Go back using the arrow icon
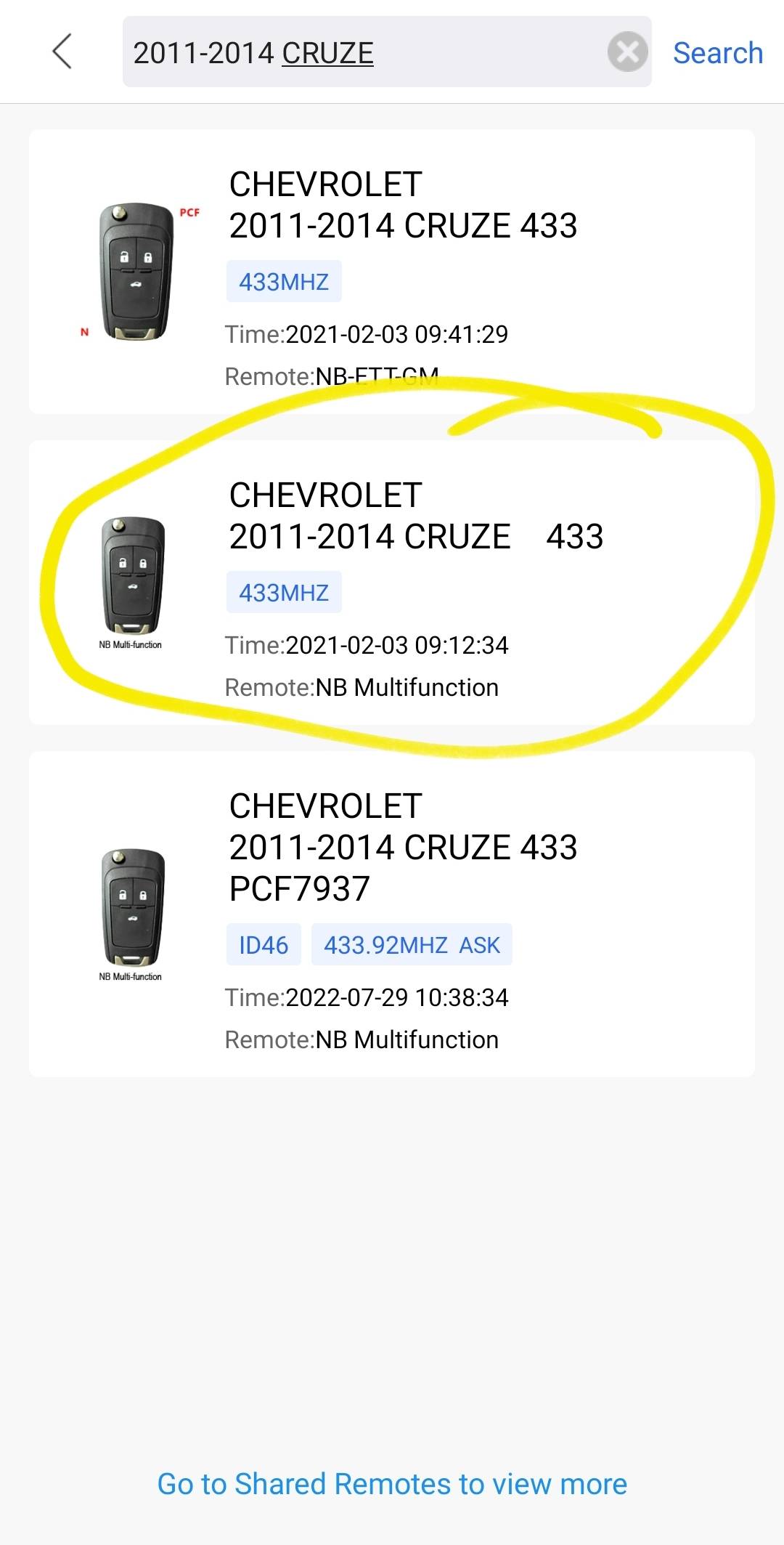The image size is (784, 1545). (62, 52)
